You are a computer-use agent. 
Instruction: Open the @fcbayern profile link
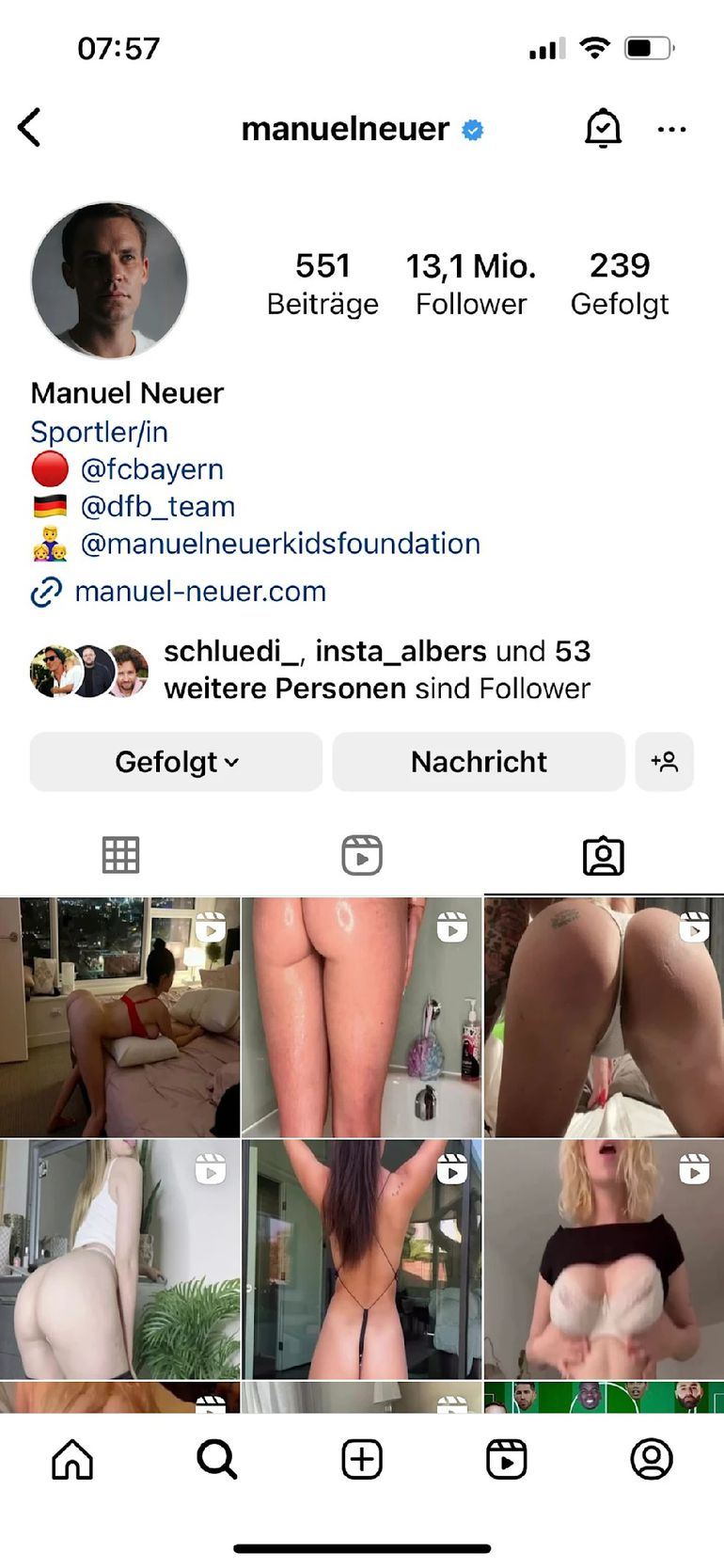[151, 468]
